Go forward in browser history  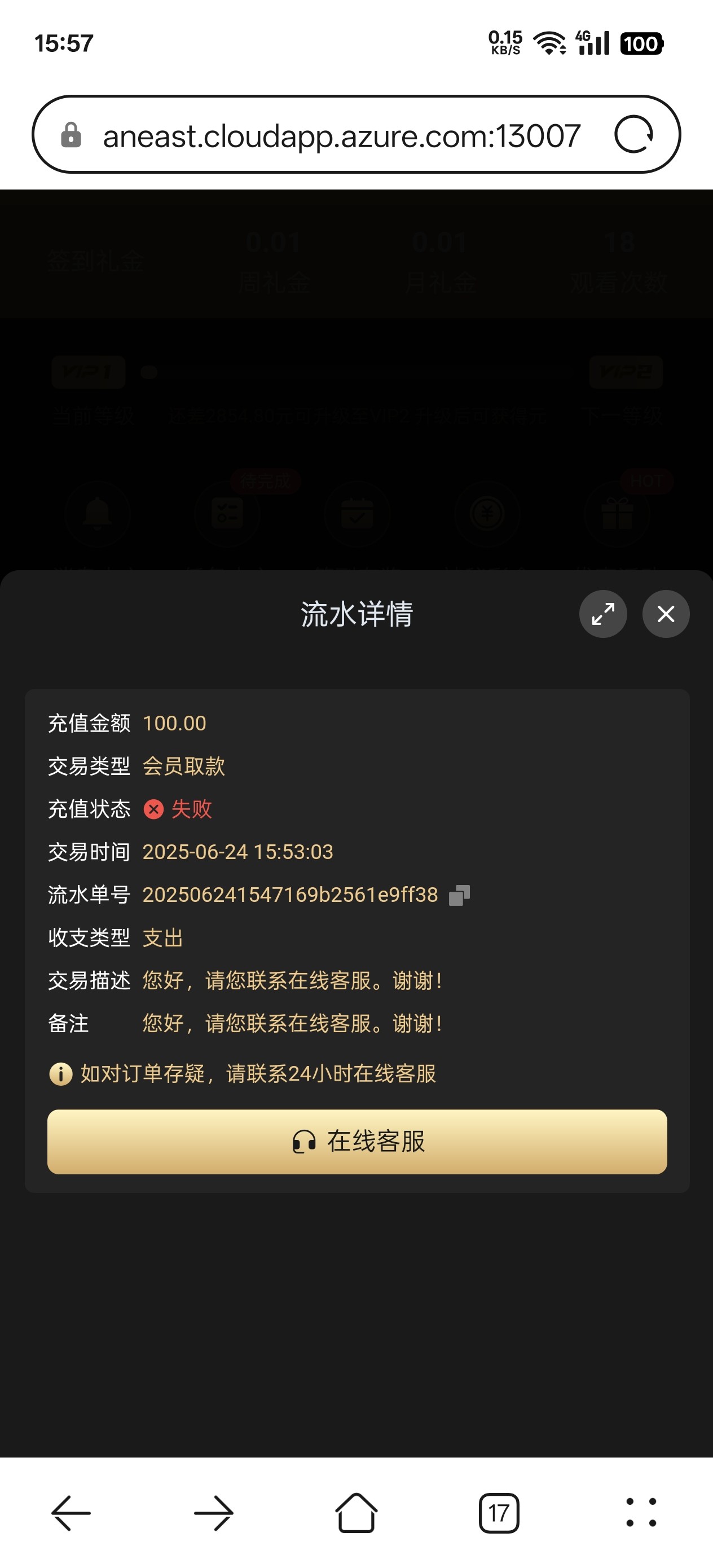click(214, 1512)
